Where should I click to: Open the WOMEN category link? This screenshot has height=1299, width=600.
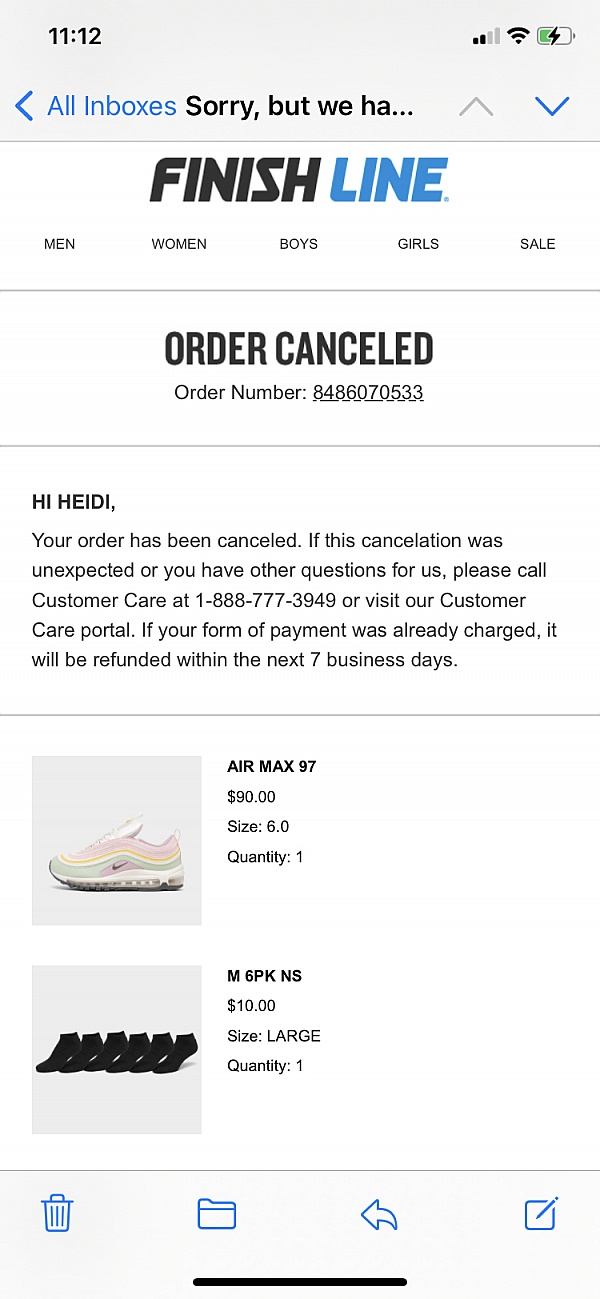pyautogui.click(x=179, y=244)
